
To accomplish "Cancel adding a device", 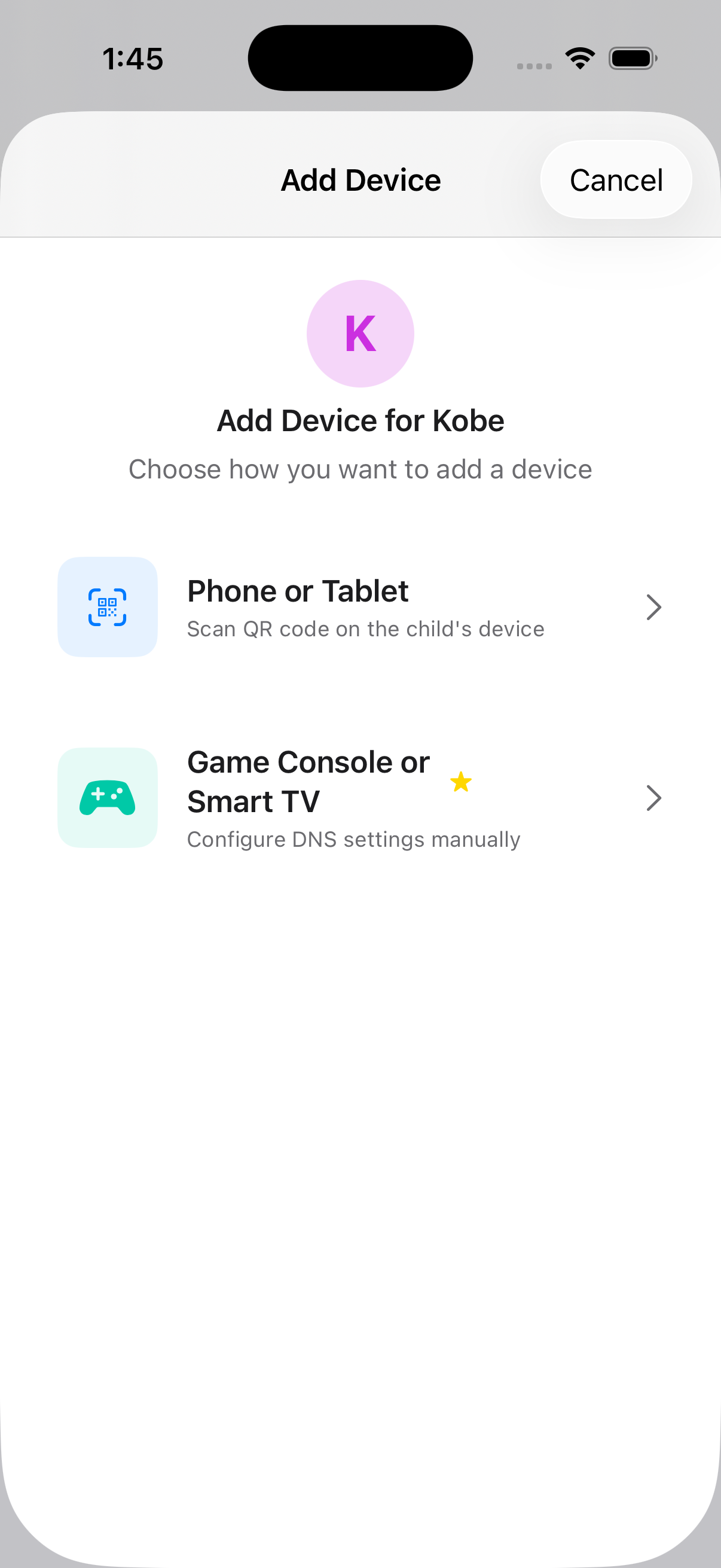I will coord(616,179).
